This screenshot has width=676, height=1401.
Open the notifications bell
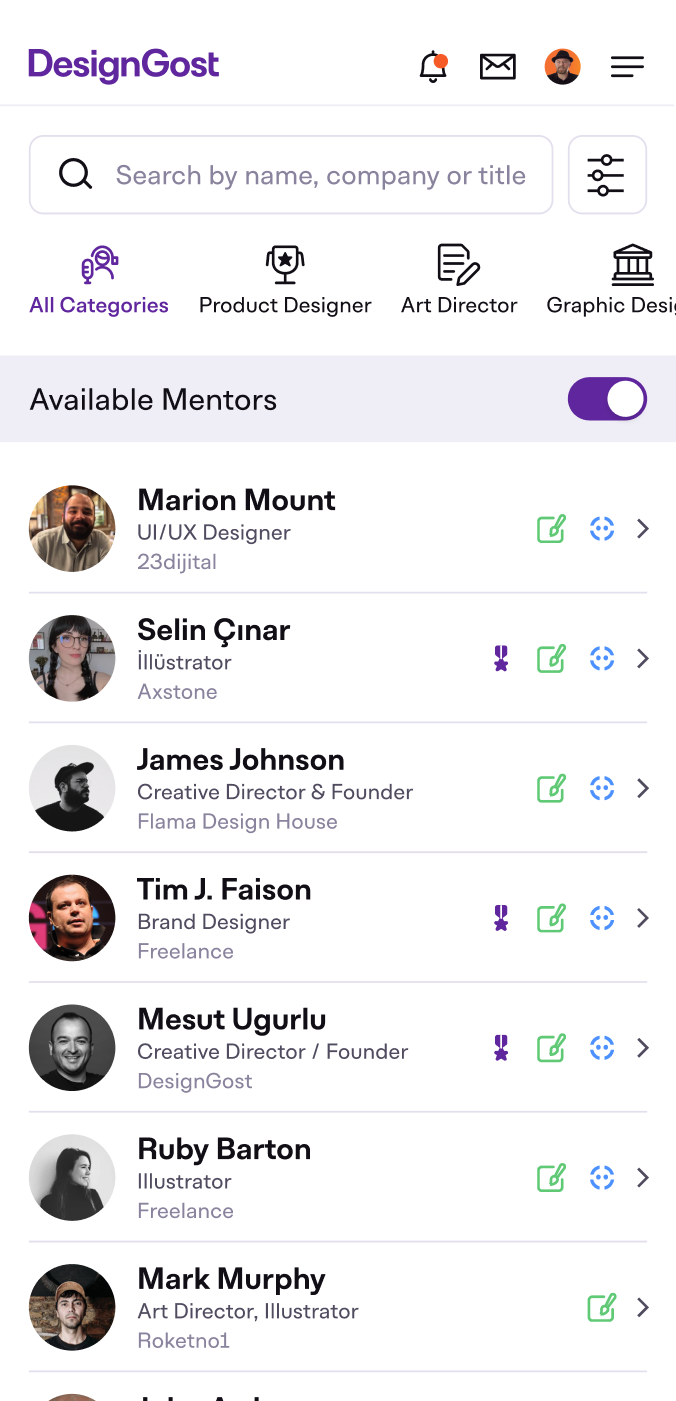click(433, 67)
